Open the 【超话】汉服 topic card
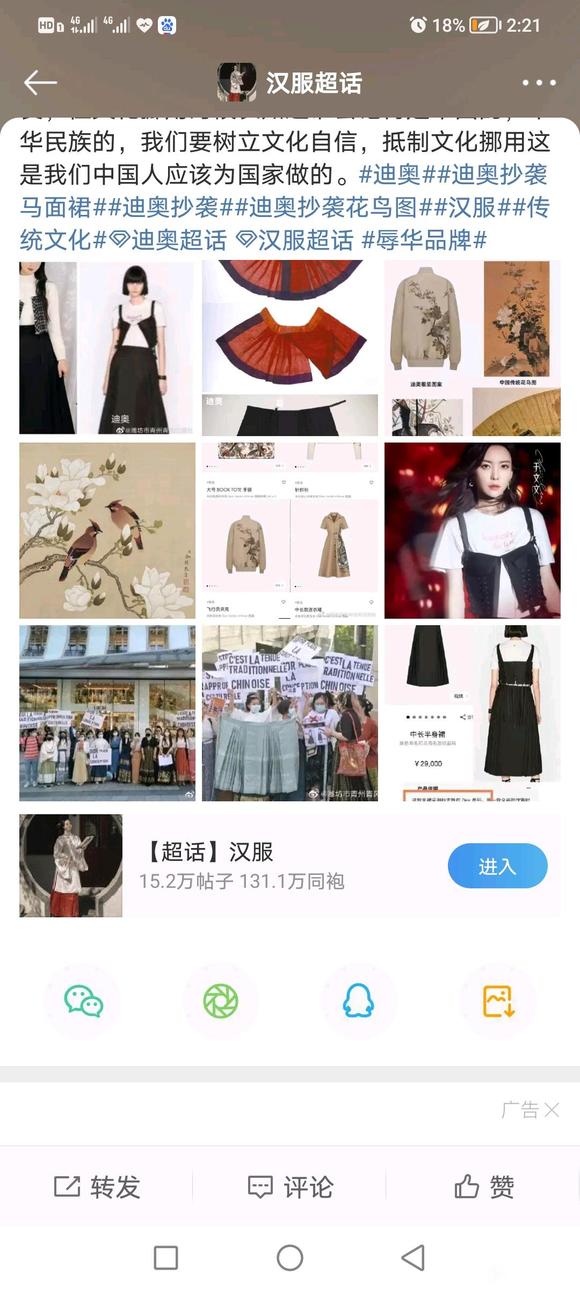580x1289 pixels. 290,866
